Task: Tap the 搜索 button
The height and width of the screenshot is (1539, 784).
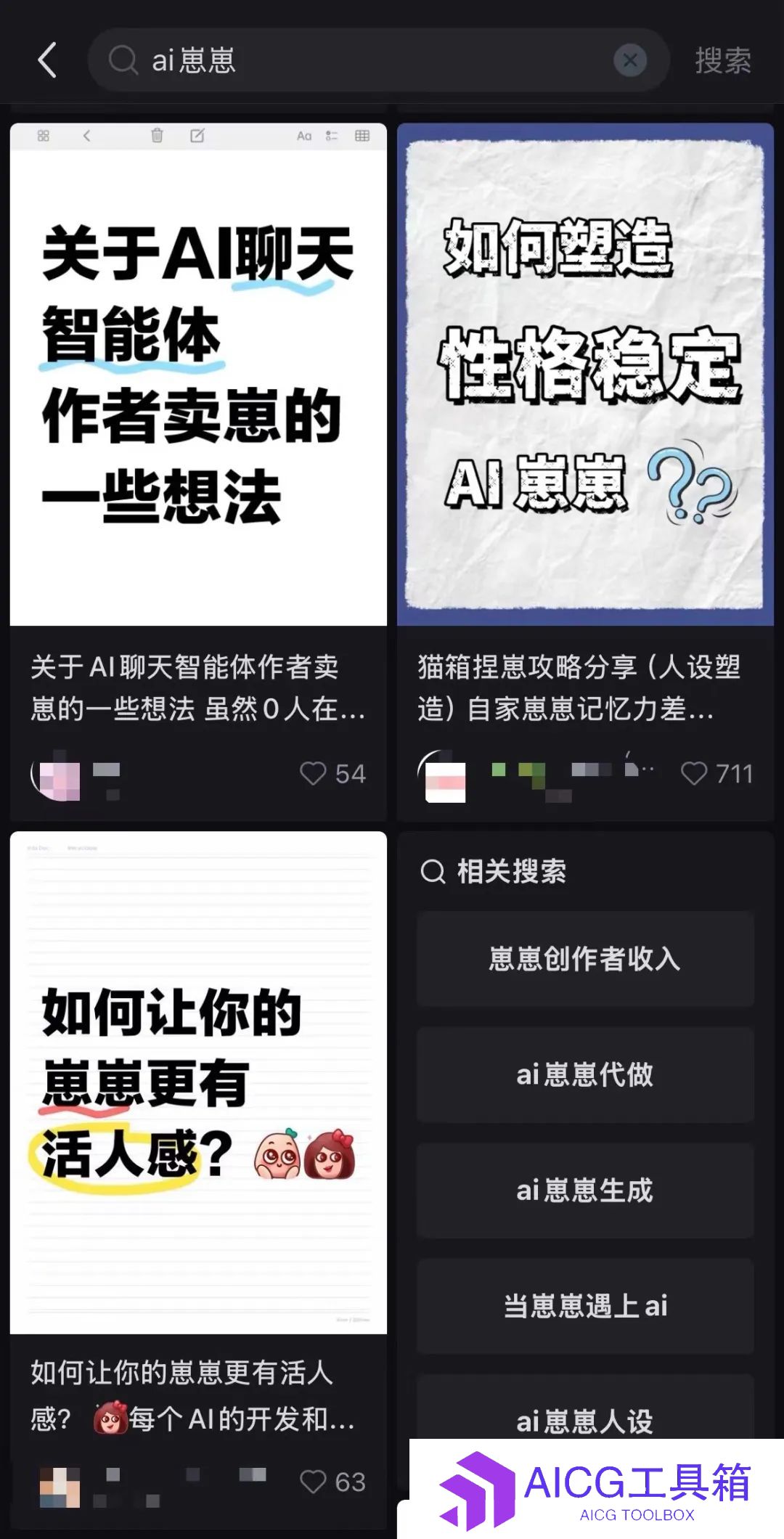Action: 722,60
